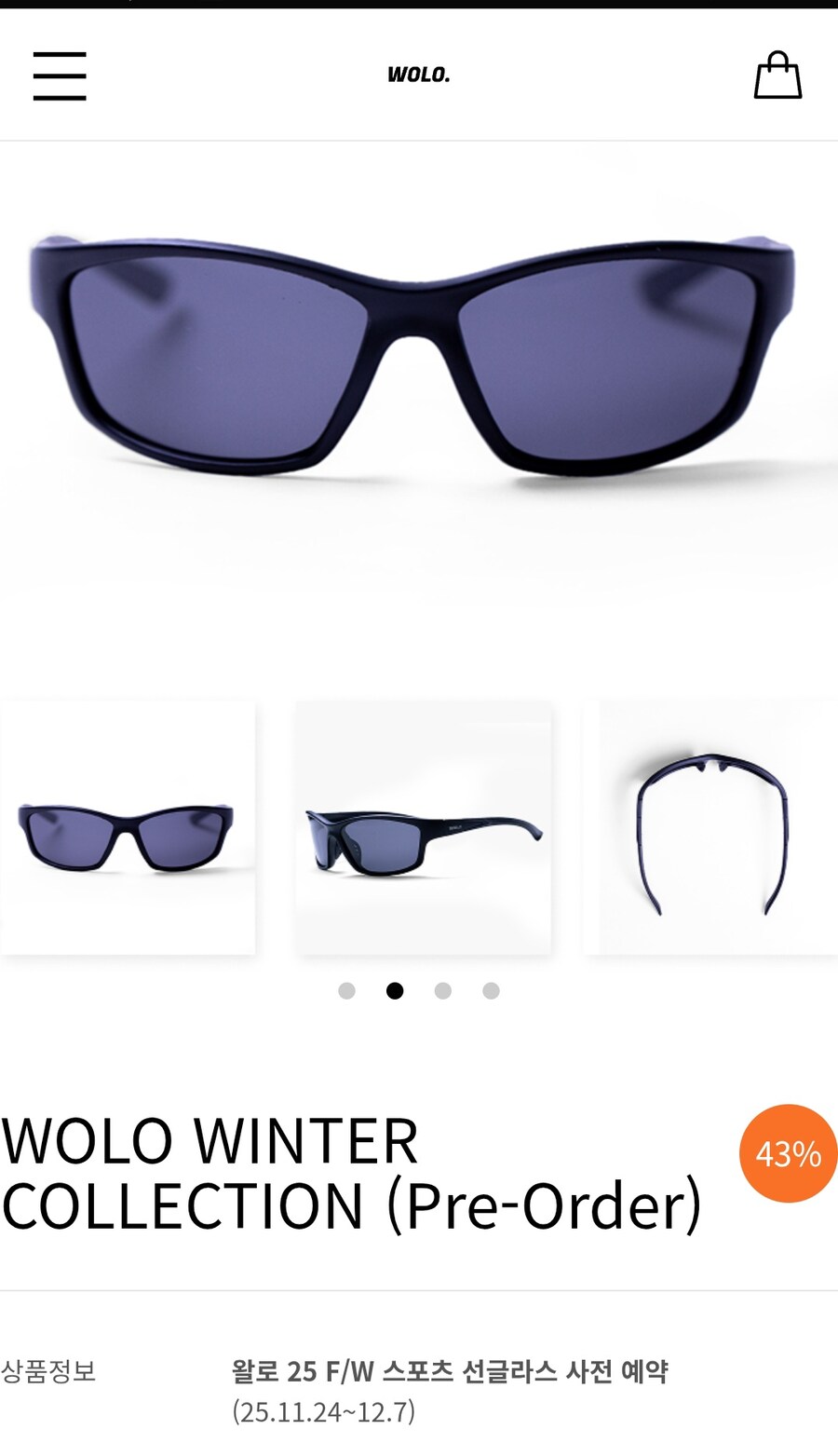Open the main sunglasses product image
This screenshot has height=1456, width=838.
coord(419,359)
